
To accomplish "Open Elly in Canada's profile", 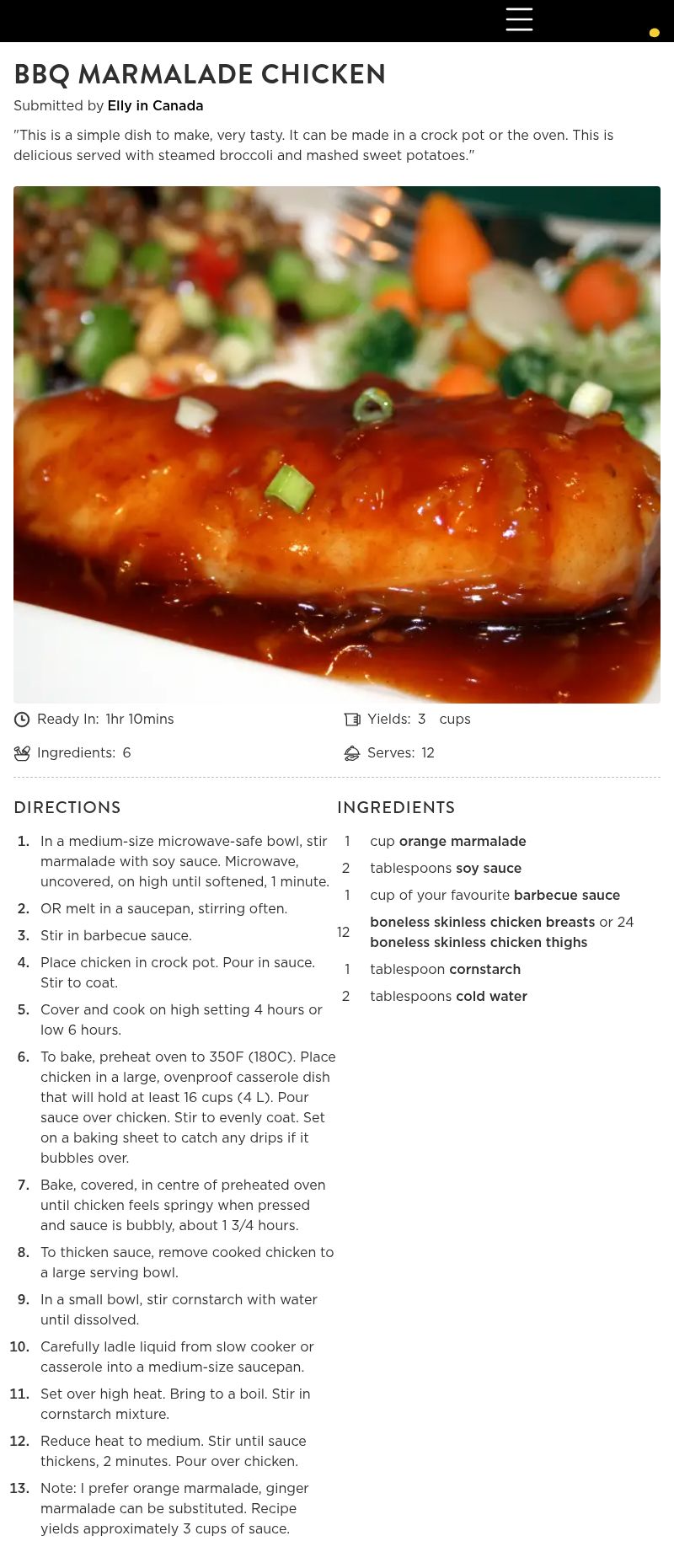I will pos(155,105).
